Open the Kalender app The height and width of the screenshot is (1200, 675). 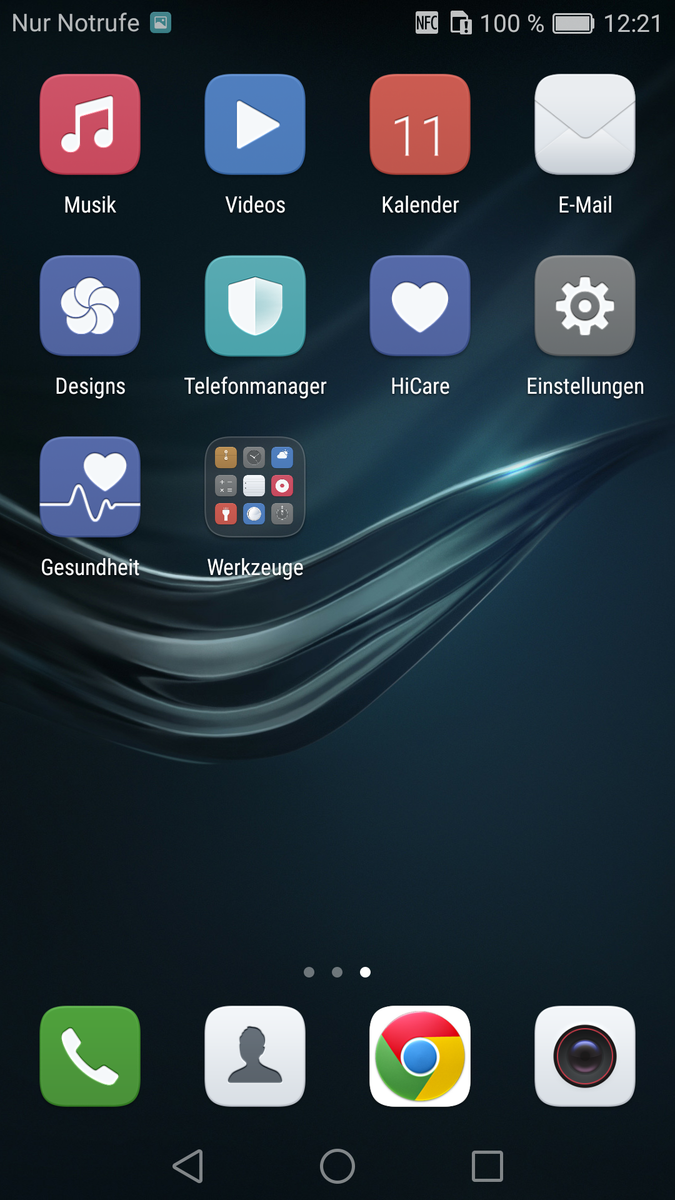click(420, 125)
